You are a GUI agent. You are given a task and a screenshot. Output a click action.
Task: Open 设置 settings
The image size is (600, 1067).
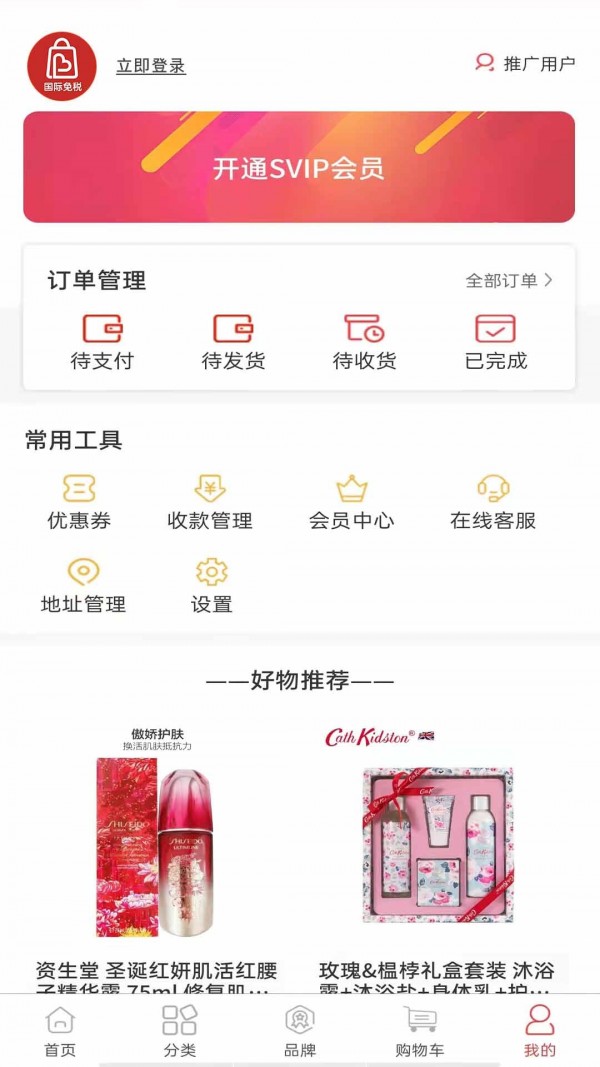(212, 586)
